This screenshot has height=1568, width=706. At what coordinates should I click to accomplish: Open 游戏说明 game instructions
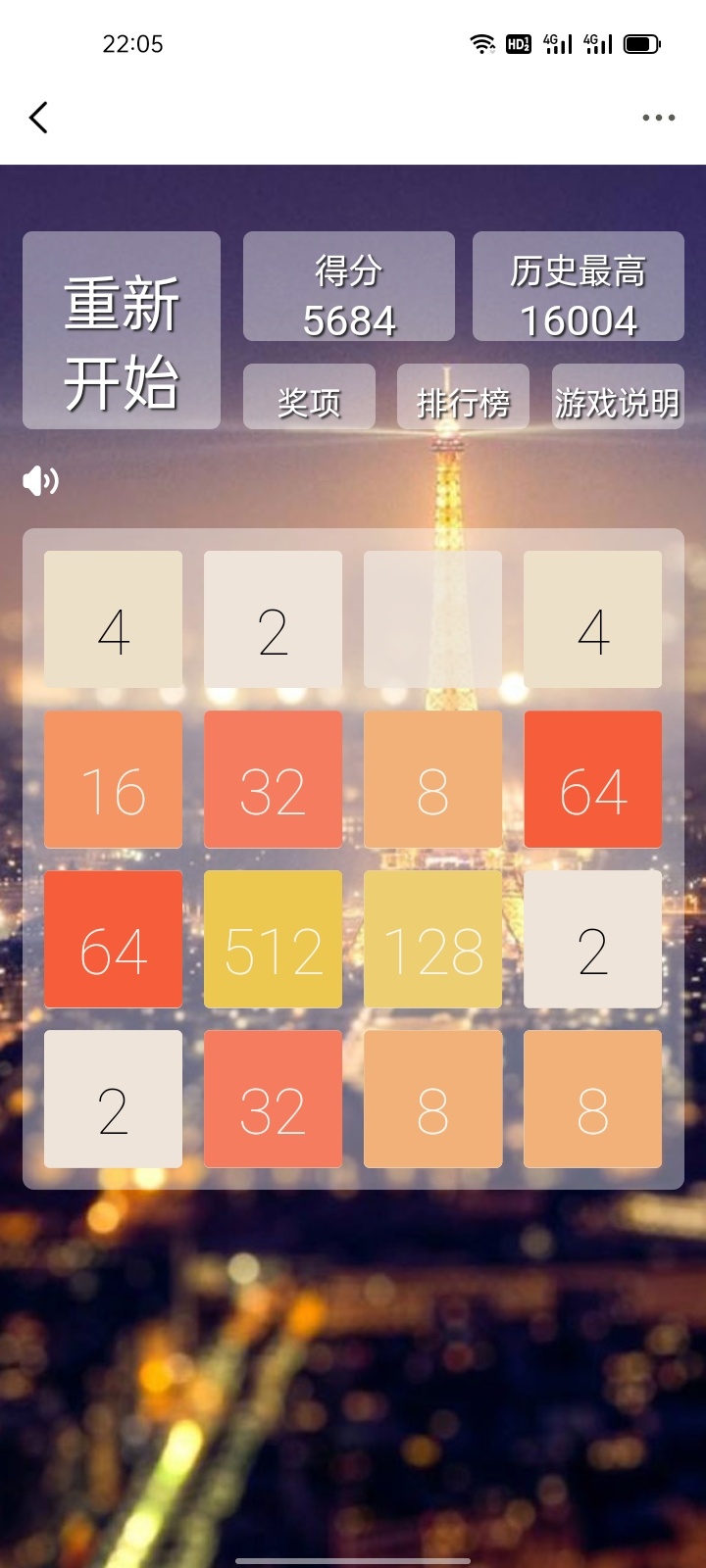point(618,397)
